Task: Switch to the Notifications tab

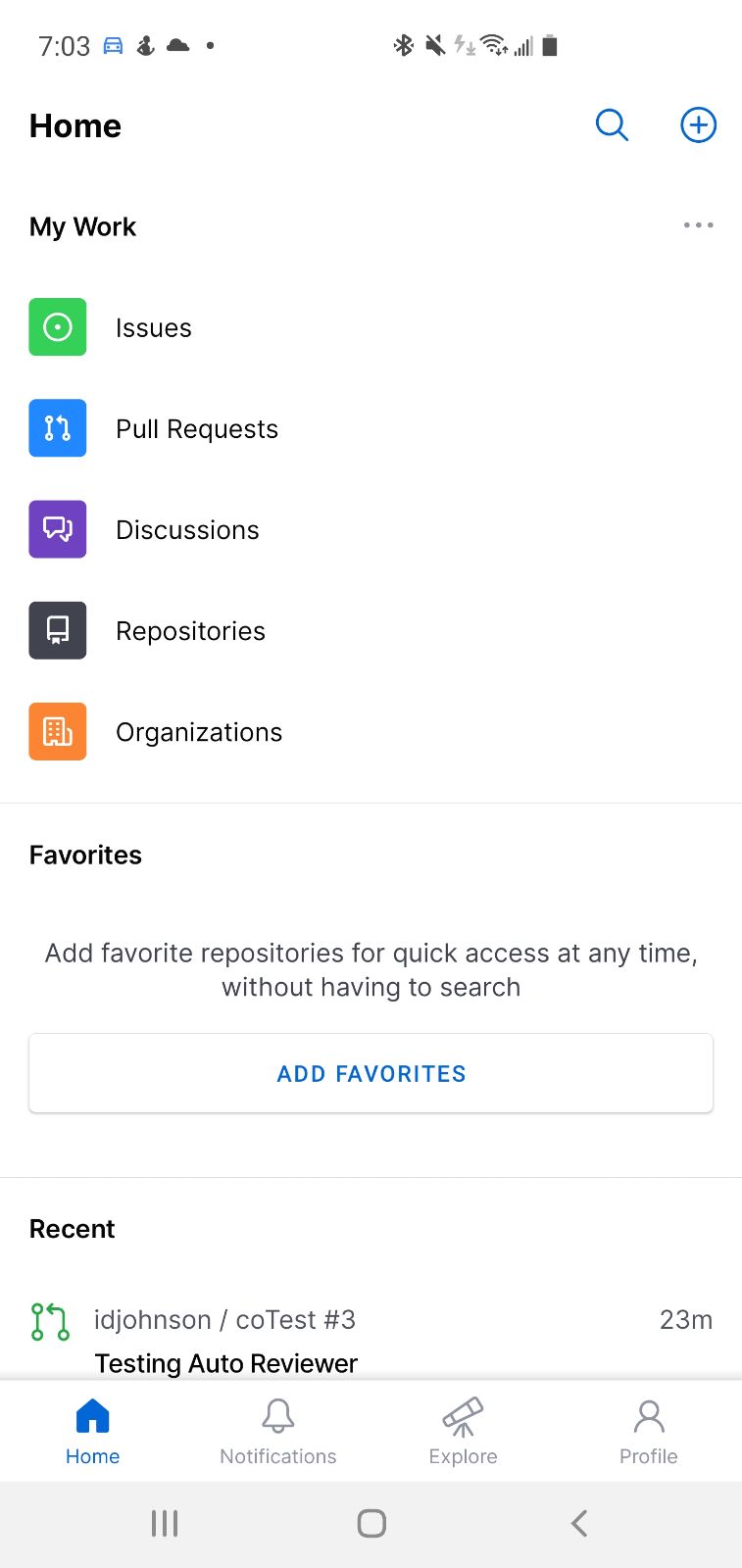Action: pyautogui.click(x=278, y=1432)
